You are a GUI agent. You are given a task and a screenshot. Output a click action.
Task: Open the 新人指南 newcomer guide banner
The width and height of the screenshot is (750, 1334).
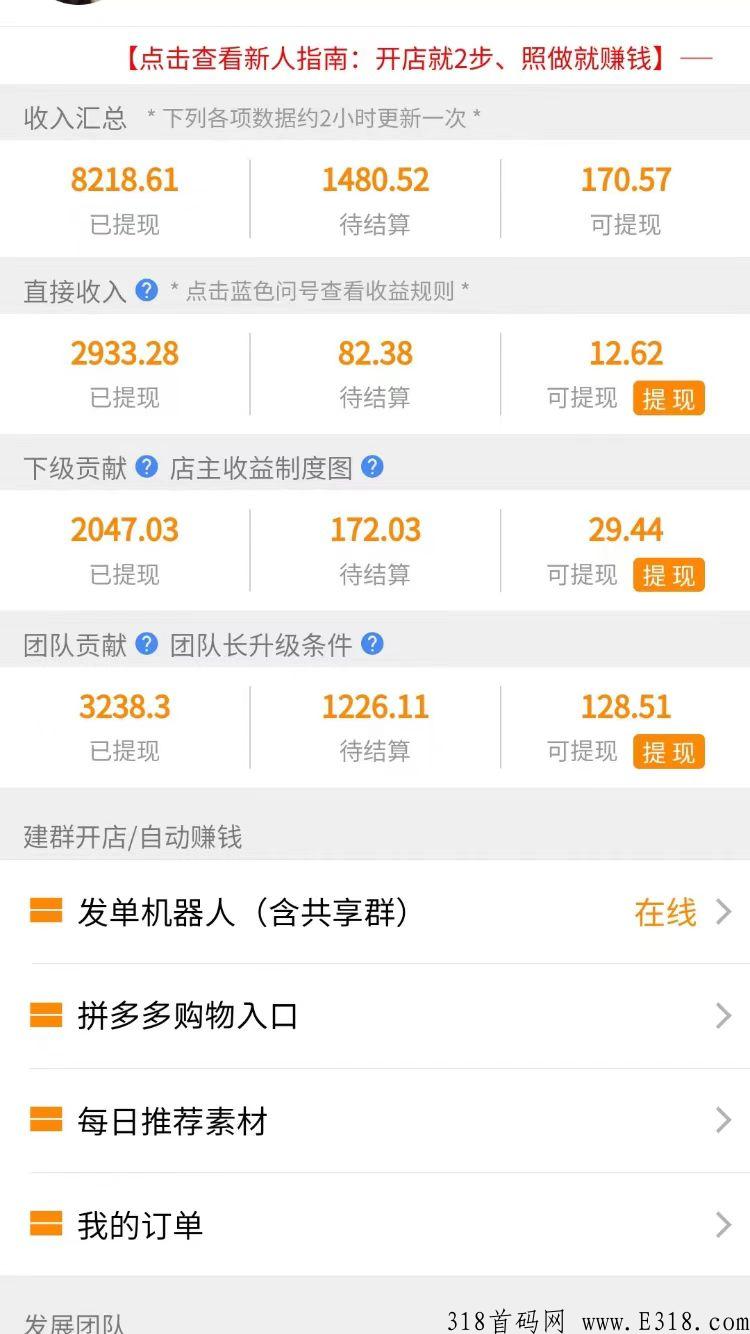click(x=396, y=58)
